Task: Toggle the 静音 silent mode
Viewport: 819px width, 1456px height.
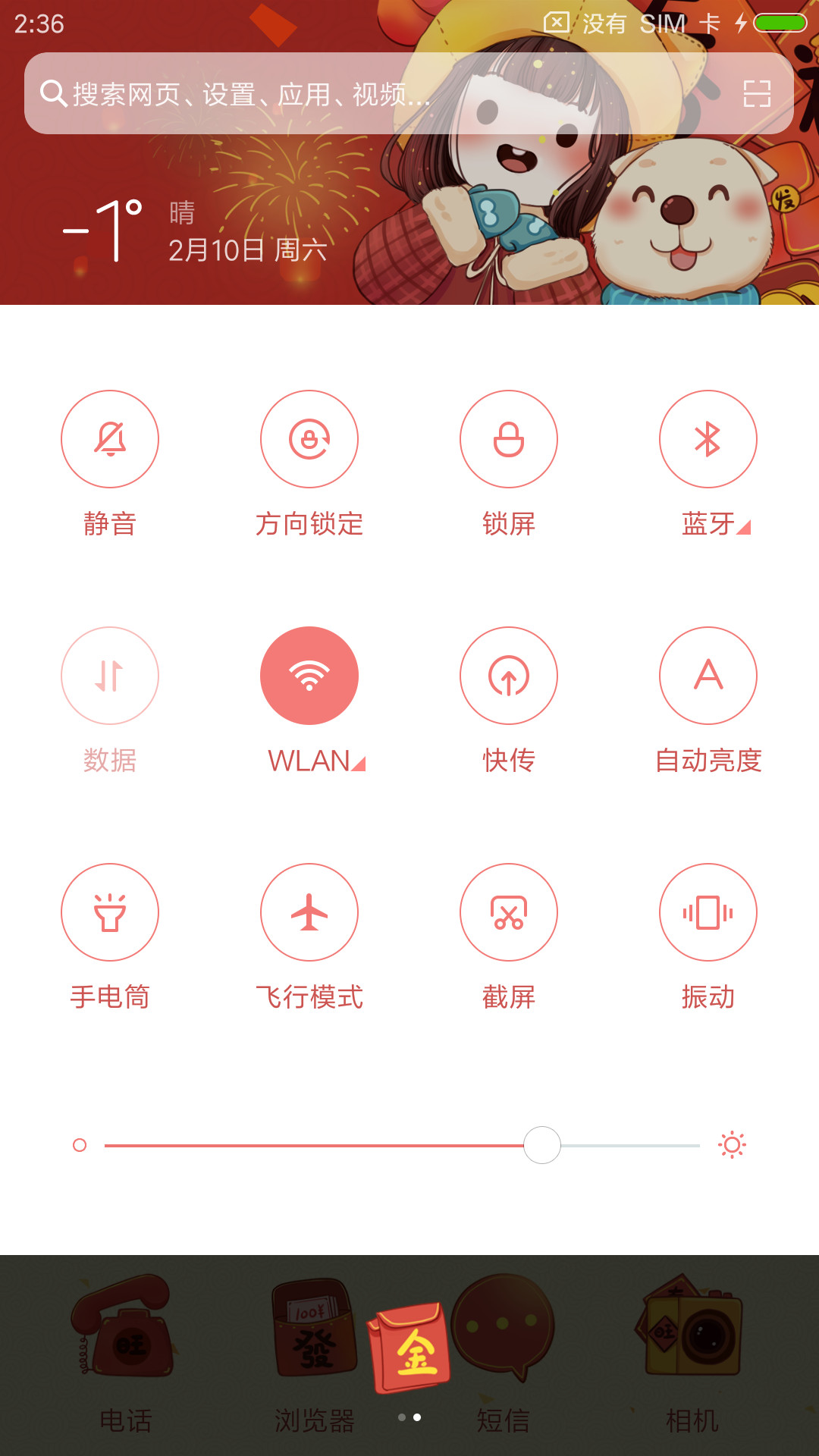Action: pyautogui.click(x=110, y=439)
